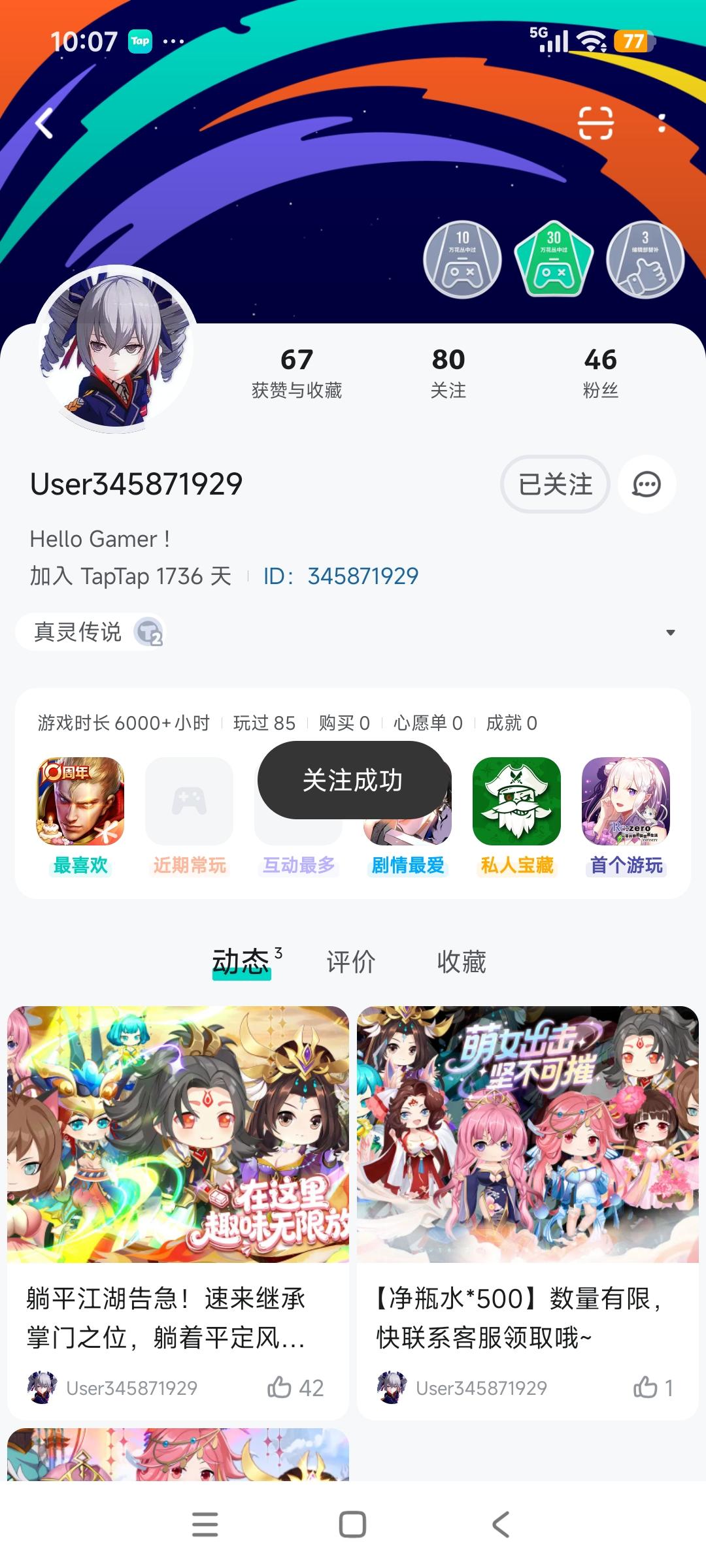Tap the back arrow at top left
The image size is (706, 1568).
[43, 124]
